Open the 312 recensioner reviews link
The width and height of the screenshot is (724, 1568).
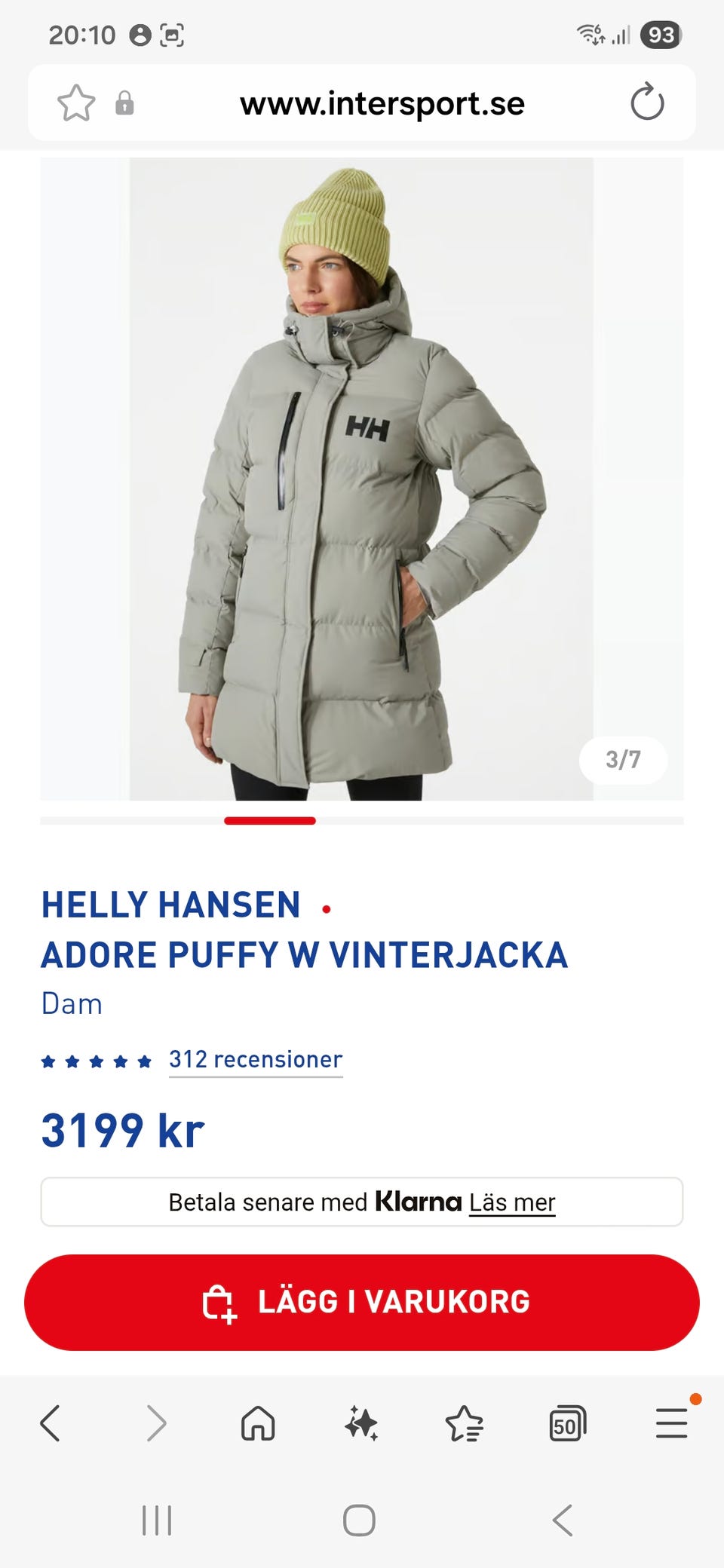click(x=255, y=1060)
